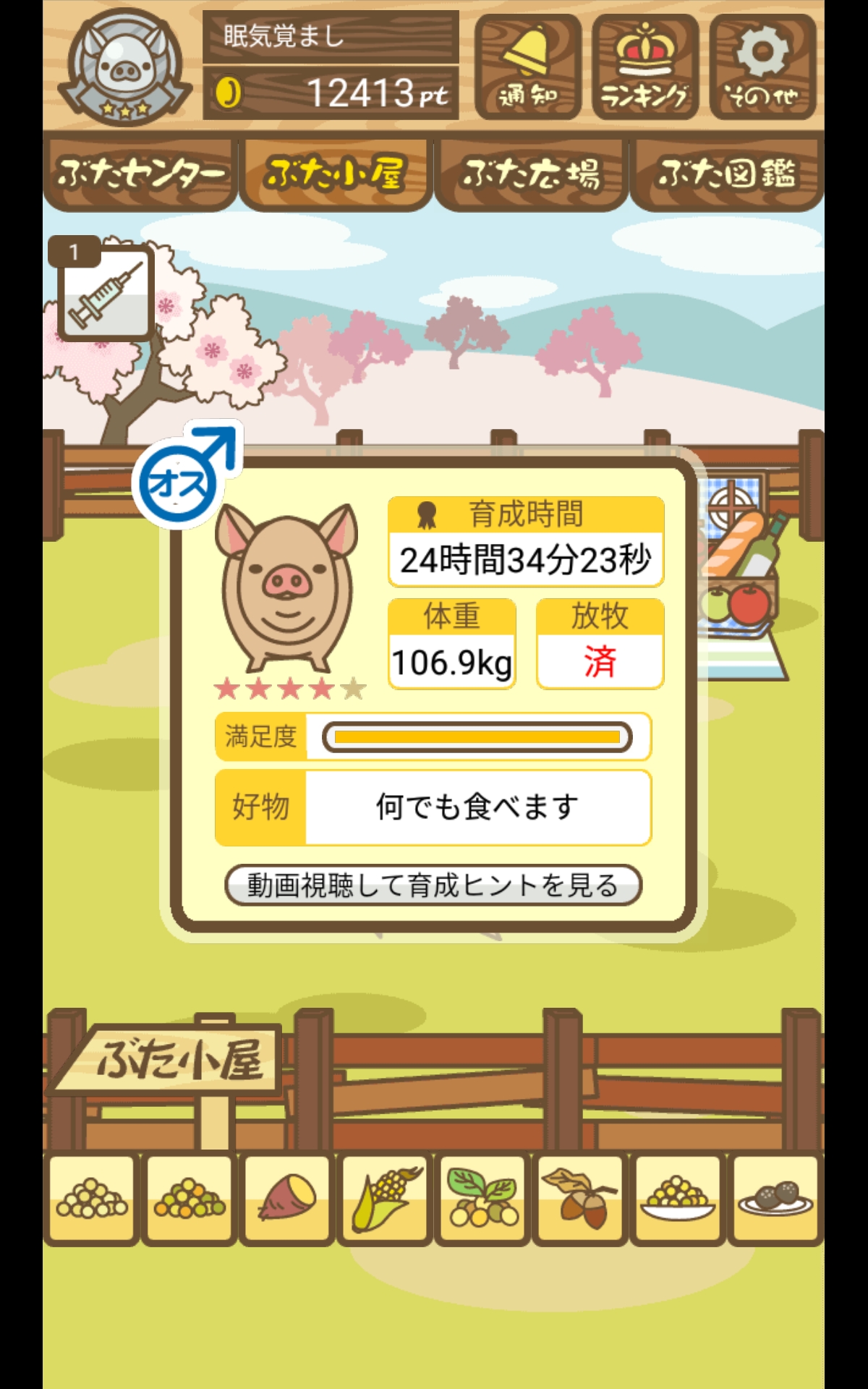Switch to the ぶた広場 tab

coord(532,174)
